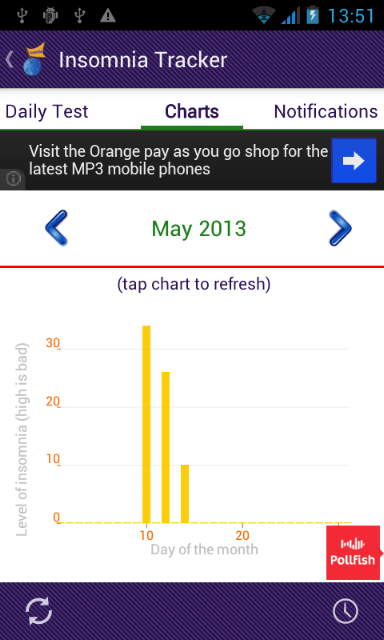The width and height of the screenshot is (384, 640).
Task: Switch to the Daily Test tab
Action: pos(47,111)
